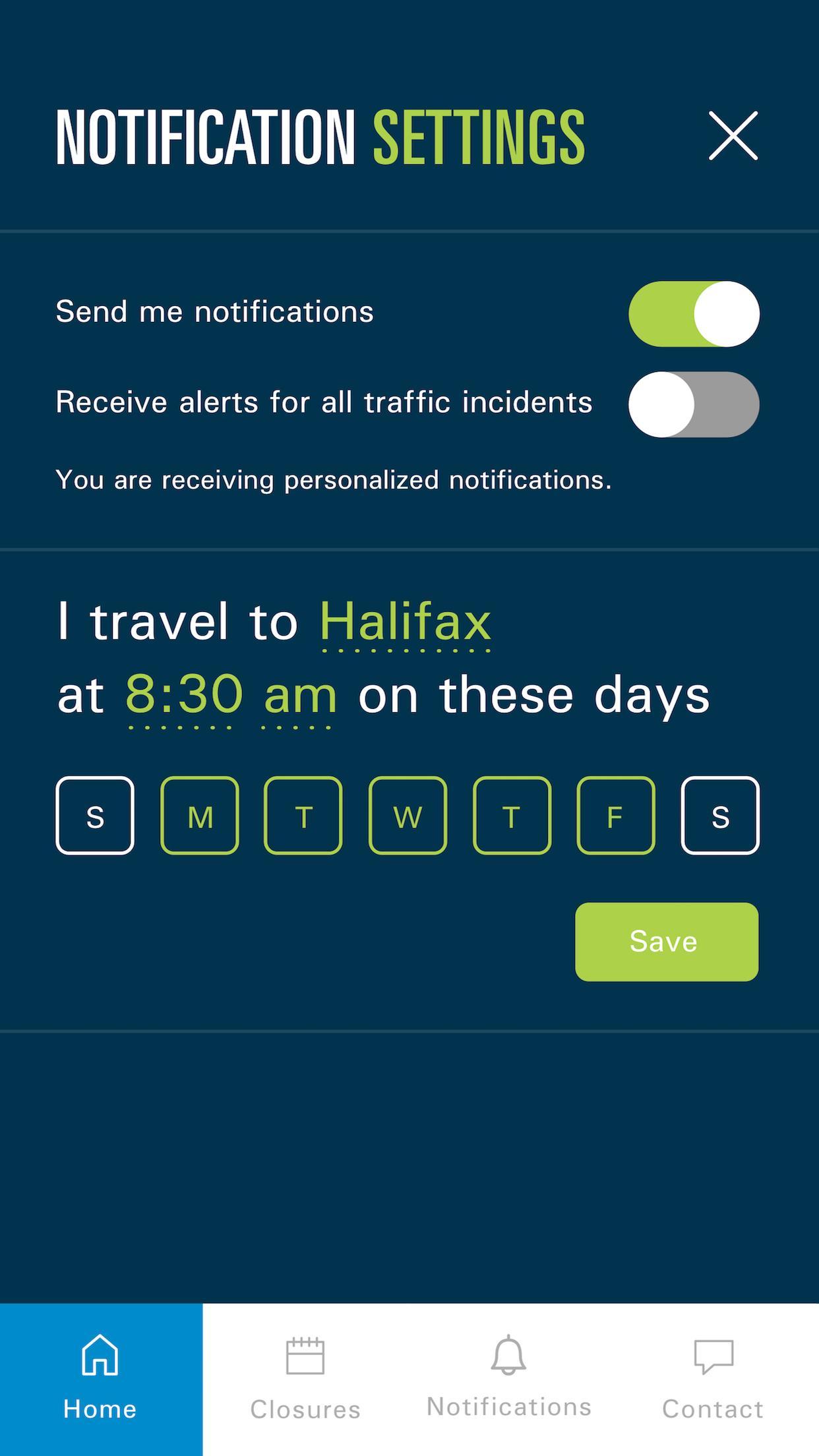Viewport: 819px width, 1456px height.
Task: Save the notification settings
Action: (x=666, y=942)
